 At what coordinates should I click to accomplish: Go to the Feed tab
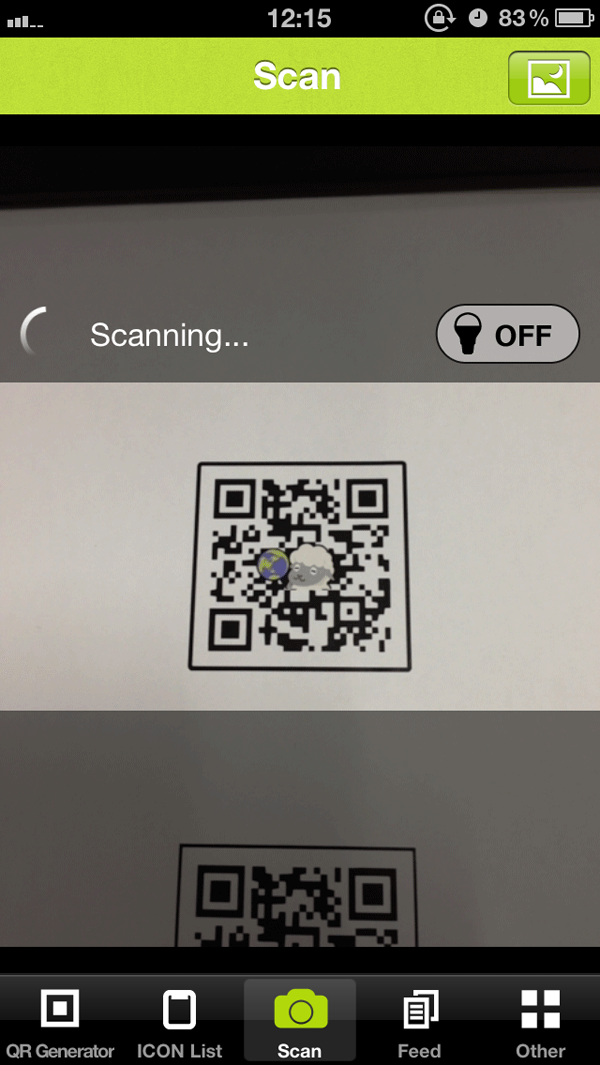point(420,1022)
